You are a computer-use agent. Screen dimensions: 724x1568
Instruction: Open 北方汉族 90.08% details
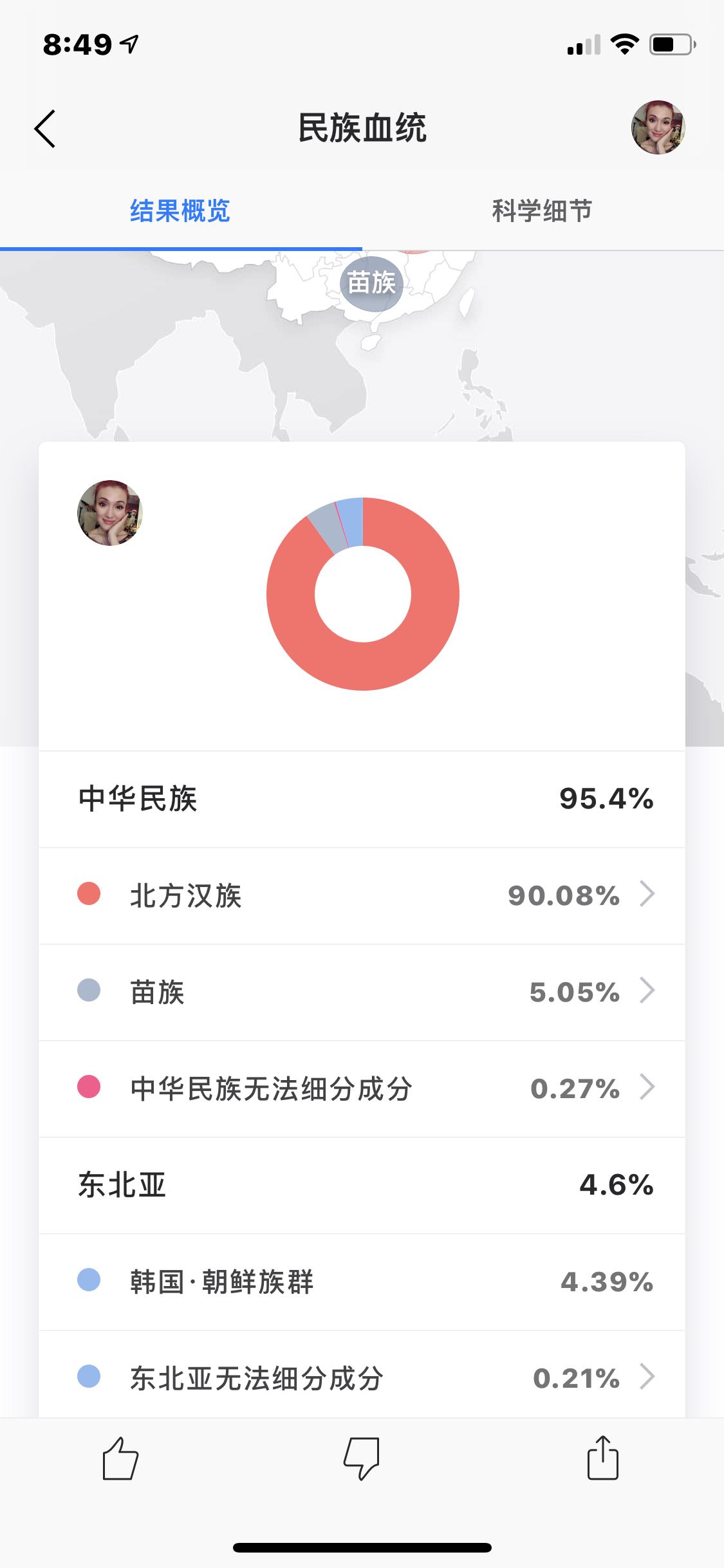tap(362, 895)
